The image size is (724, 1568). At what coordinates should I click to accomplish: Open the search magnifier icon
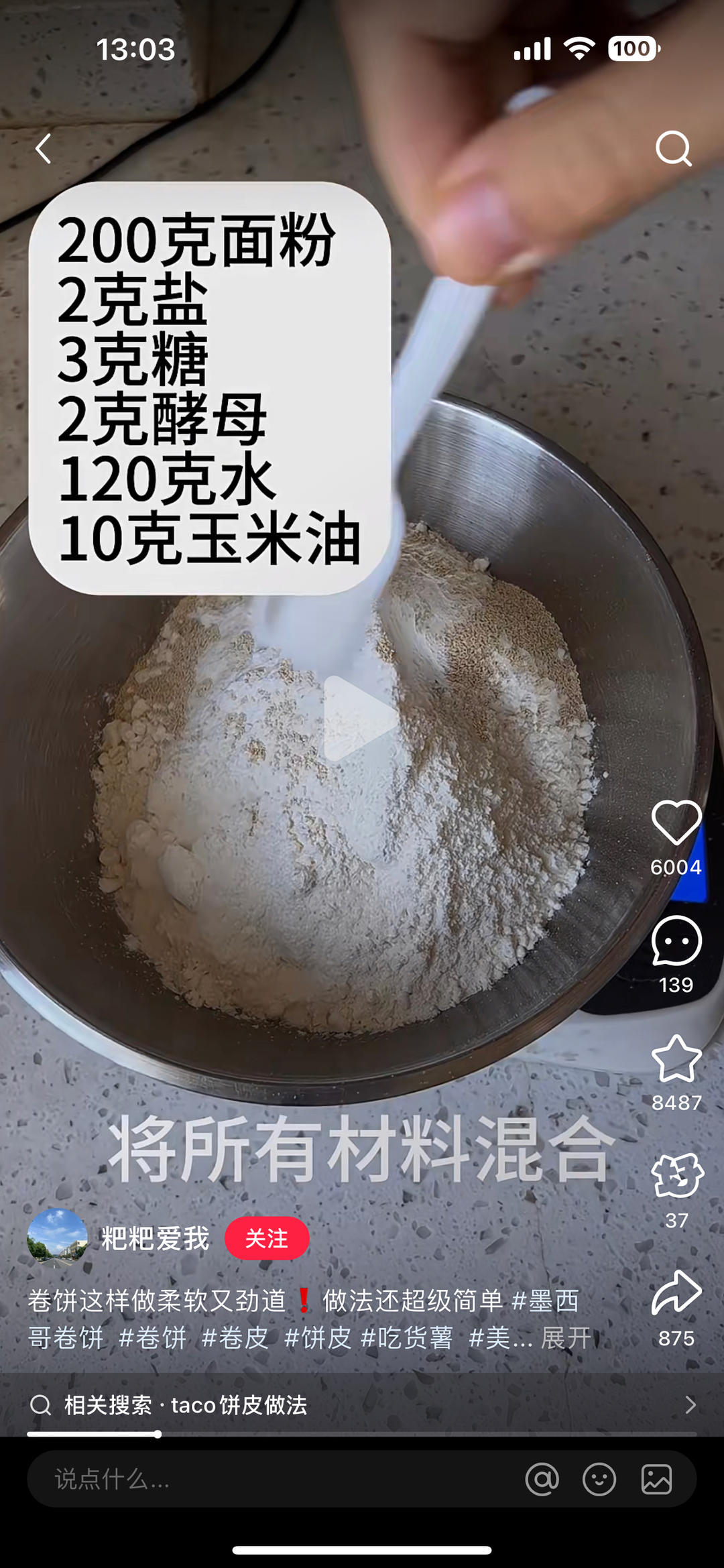(x=673, y=148)
